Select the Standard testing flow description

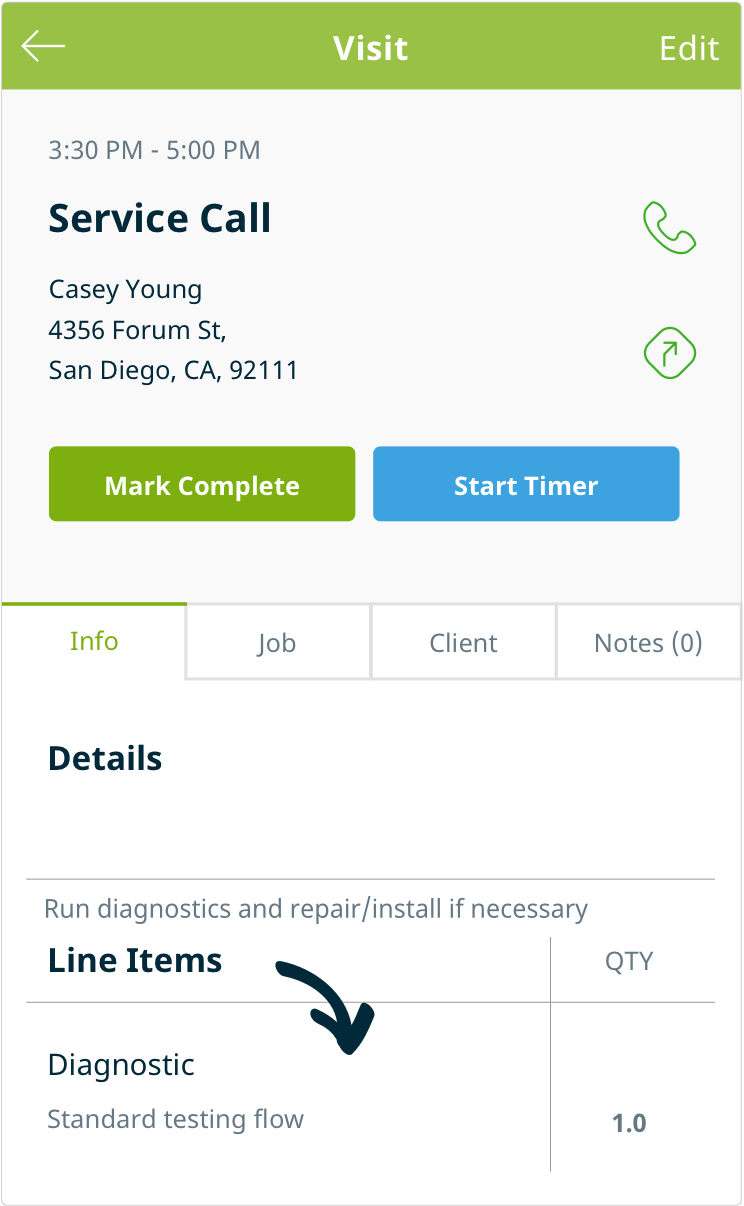[x=175, y=1119]
